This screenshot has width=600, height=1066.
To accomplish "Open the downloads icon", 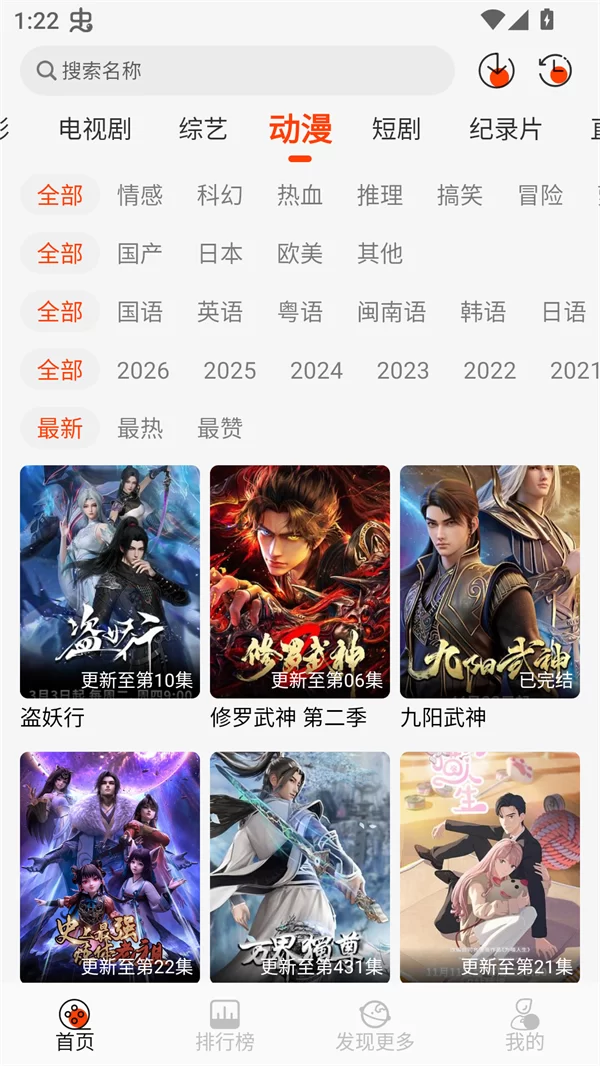I will click(496, 71).
